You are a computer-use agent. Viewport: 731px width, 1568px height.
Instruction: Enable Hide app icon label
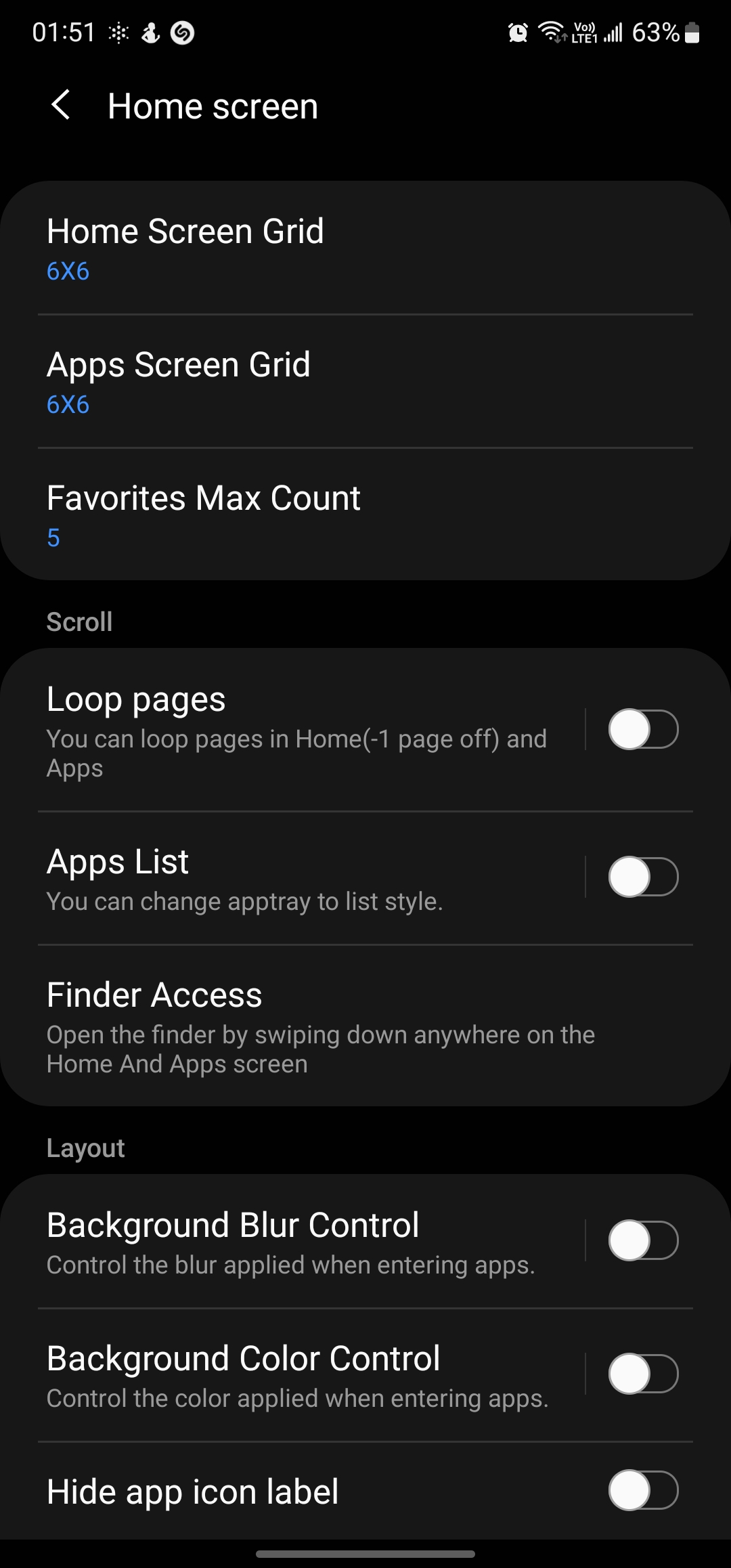point(643,1490)
